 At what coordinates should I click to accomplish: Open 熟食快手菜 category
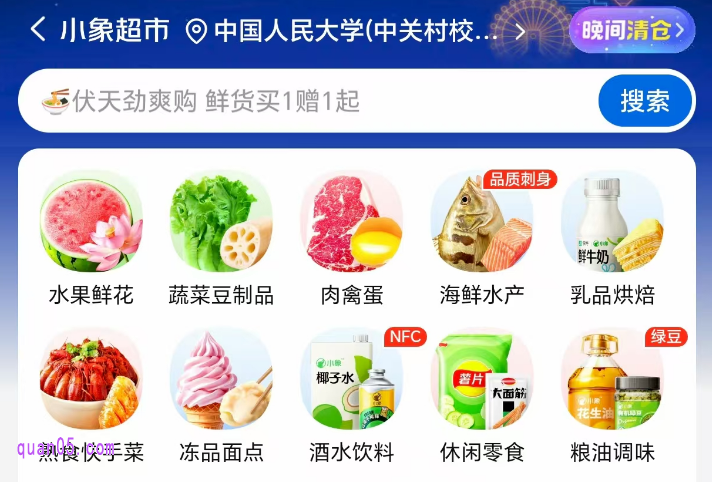(x=91, y=395)
